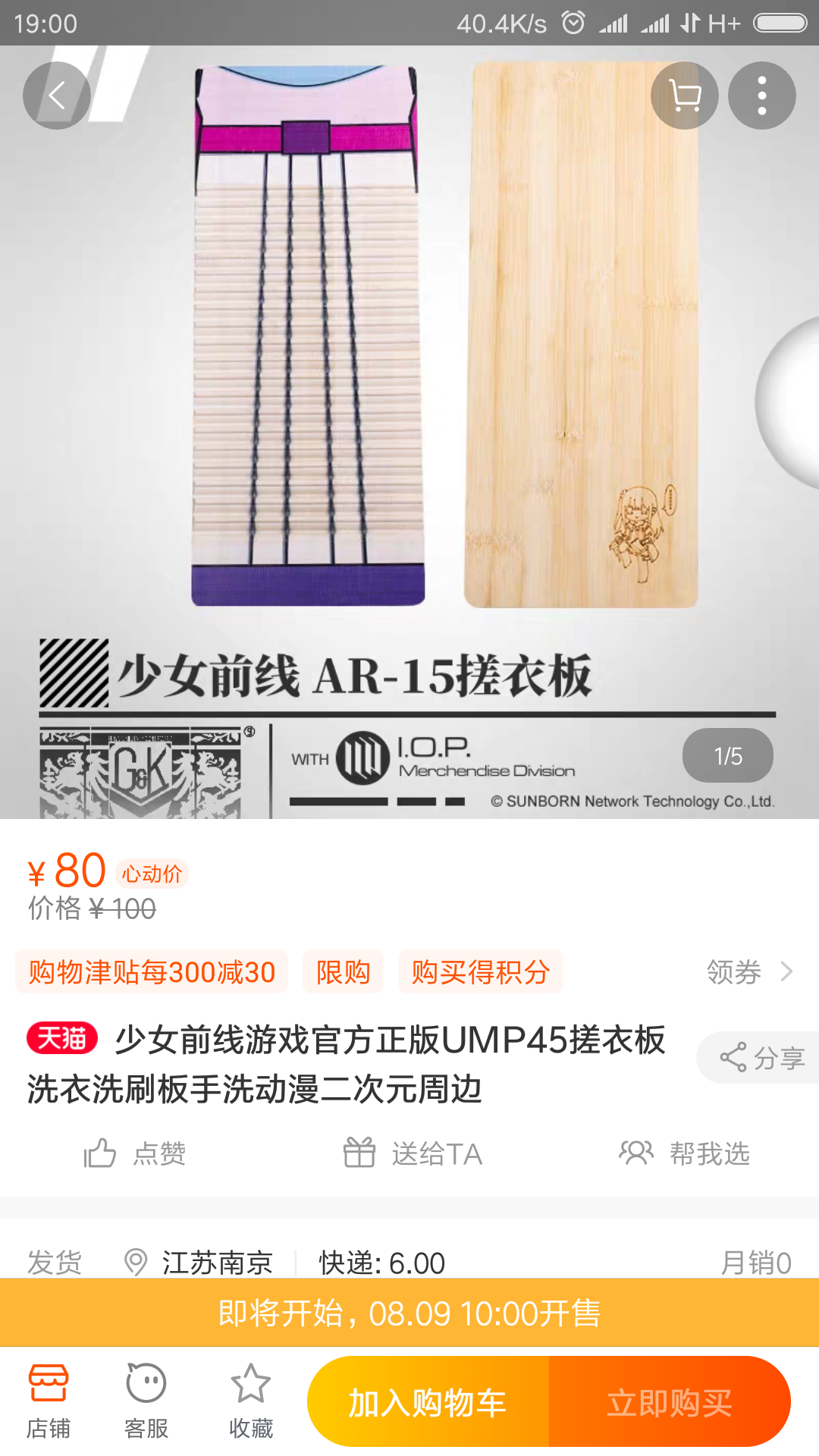Open the 店铺 store page
The height and width of the screenshot is (1456, 819).
click(49, 1401)
